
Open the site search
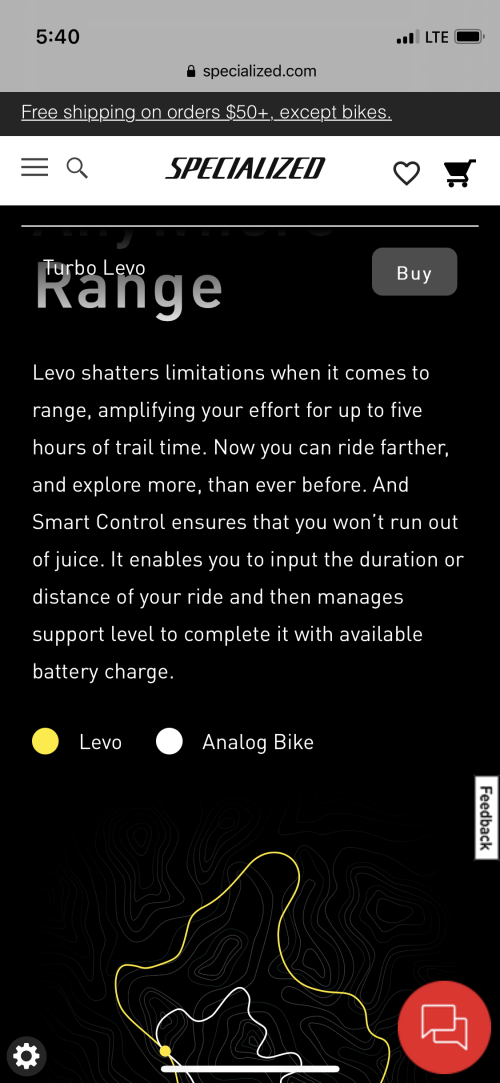[x=77, y=168]
